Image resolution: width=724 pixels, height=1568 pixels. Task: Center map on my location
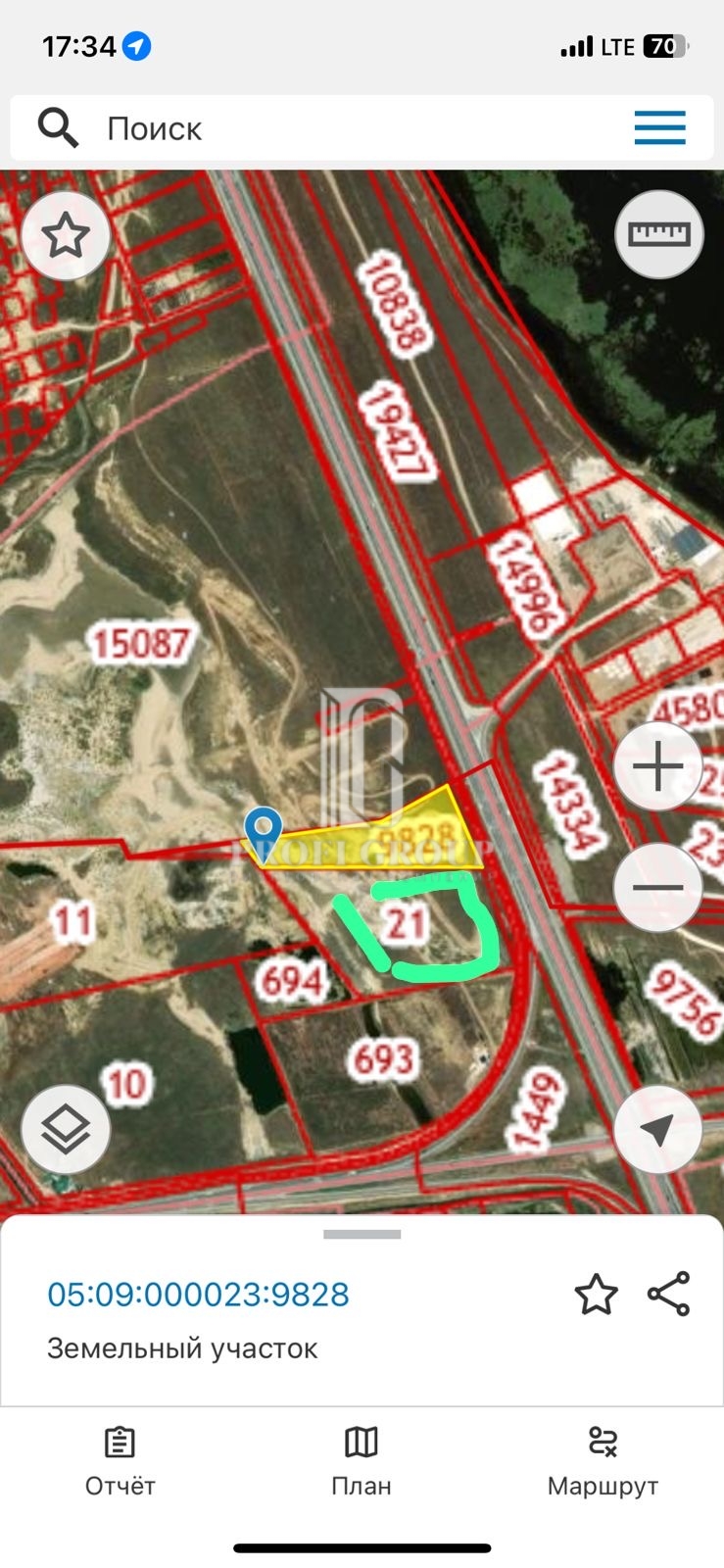658,1130
